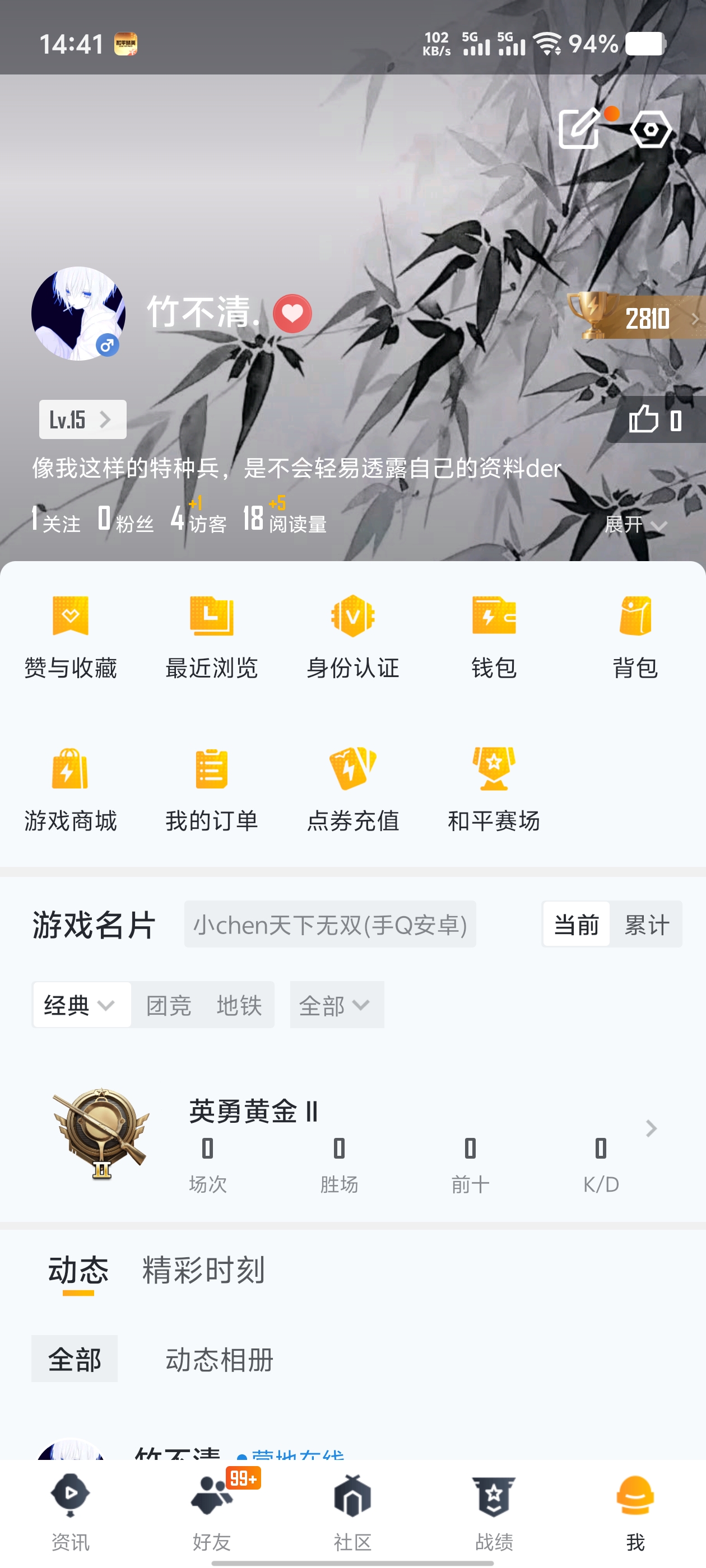Open the 全部 filter dropdown
This screenshot has height=1568, width=706.
(336, 1005)
